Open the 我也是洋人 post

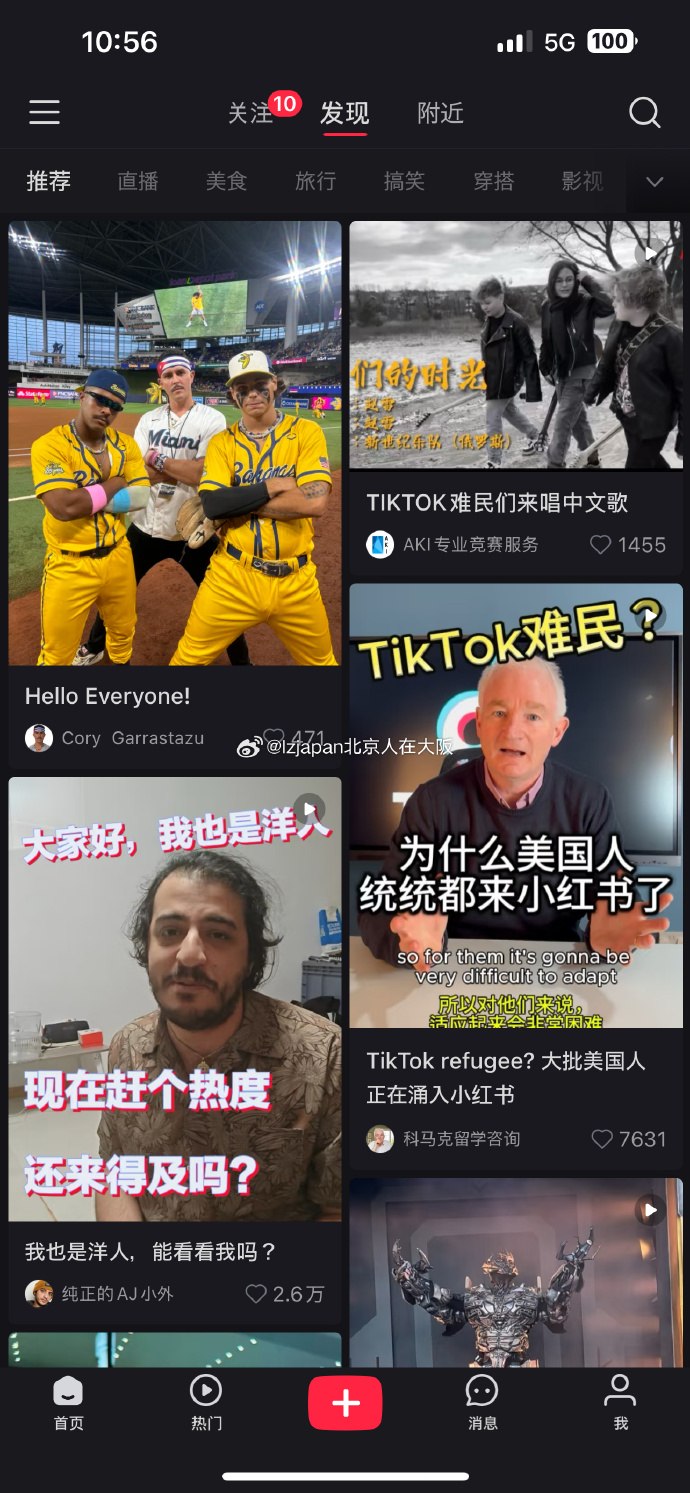pos(174,998)
